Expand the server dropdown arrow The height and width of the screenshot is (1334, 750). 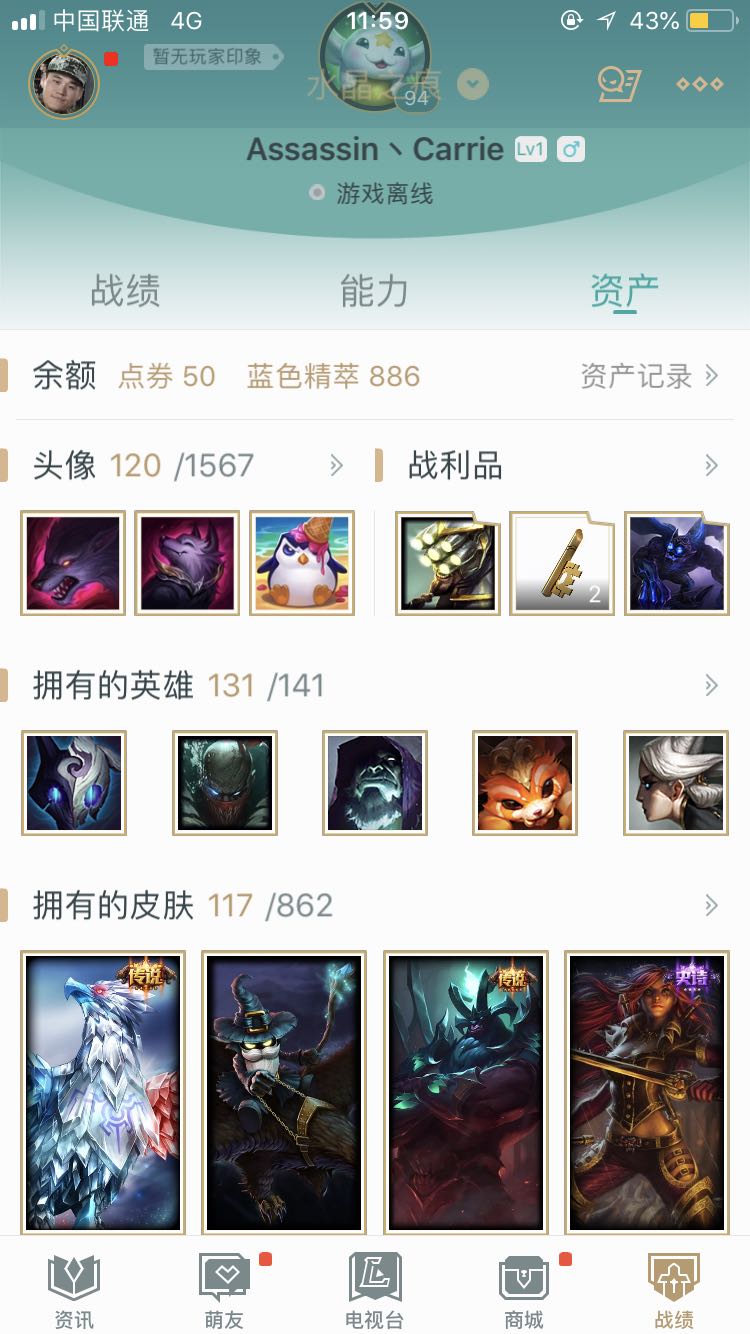click(x=473, y=84)
